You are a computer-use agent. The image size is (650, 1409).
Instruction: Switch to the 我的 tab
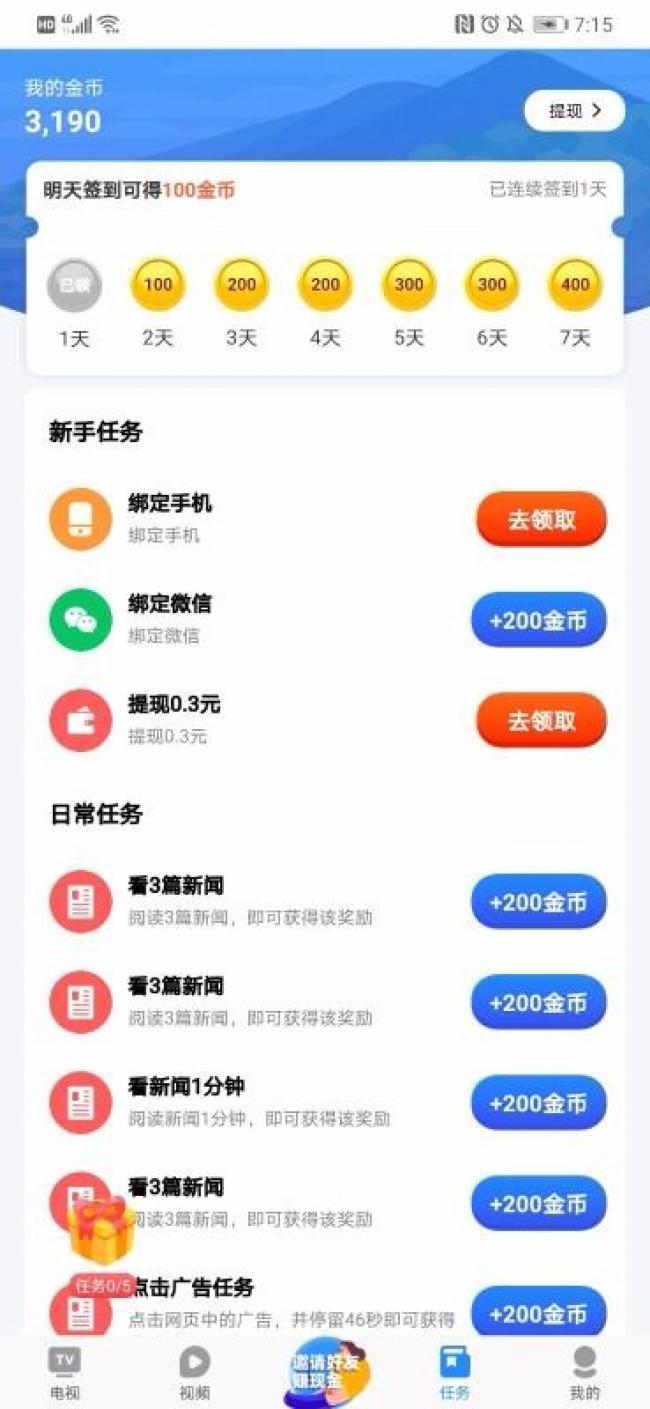coord(584,1372)
